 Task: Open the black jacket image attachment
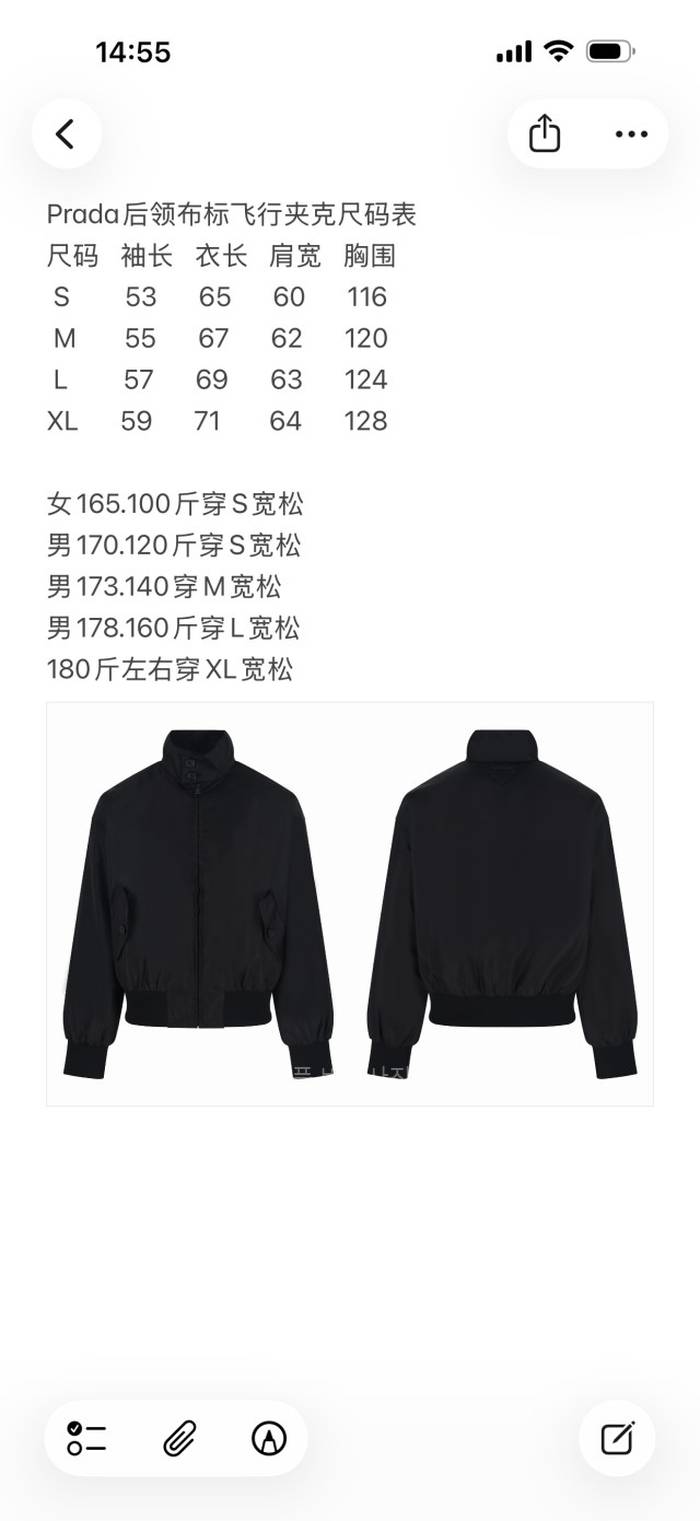tap(349, 904)
